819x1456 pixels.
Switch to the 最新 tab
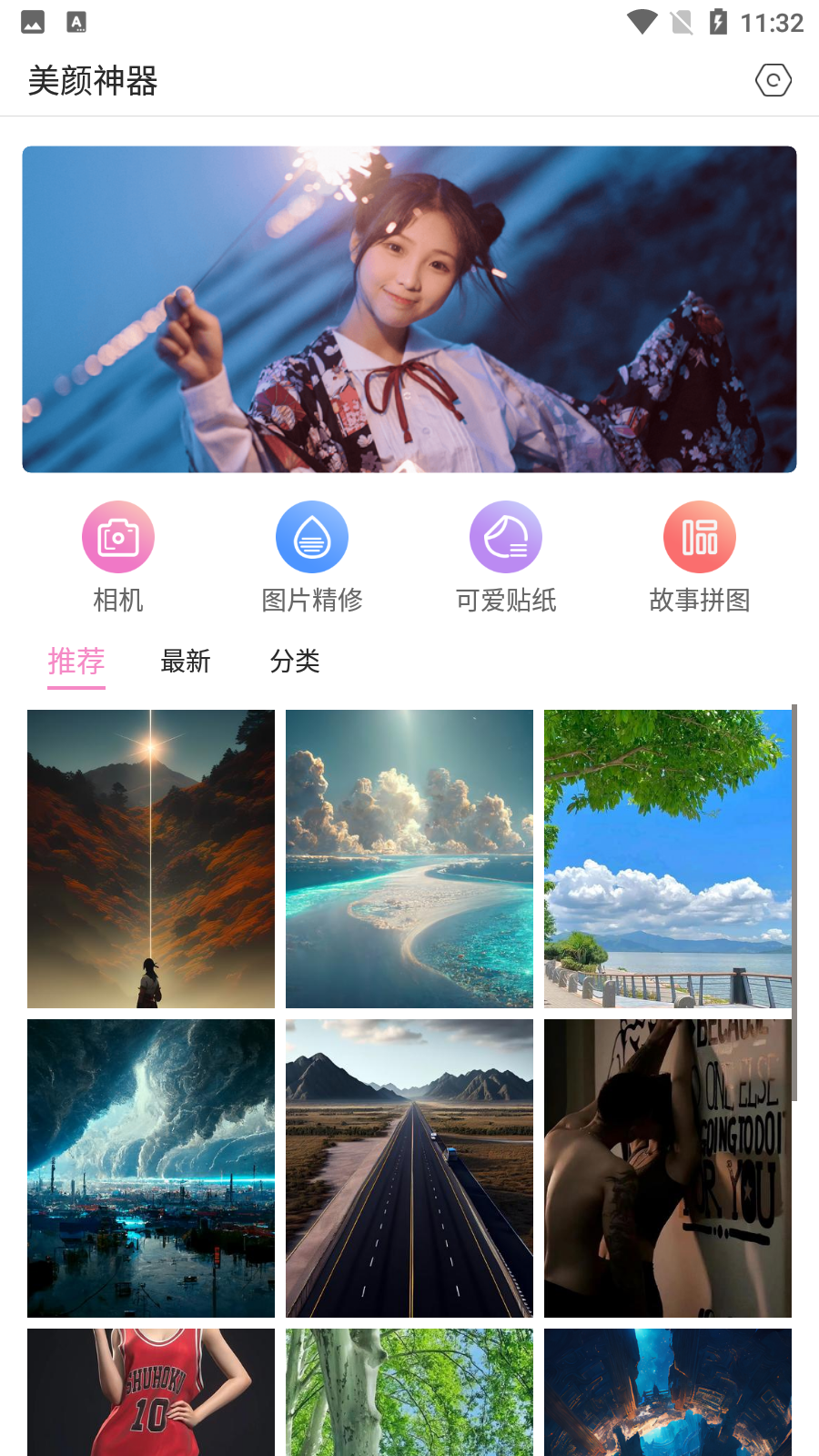tap(186, 662)
